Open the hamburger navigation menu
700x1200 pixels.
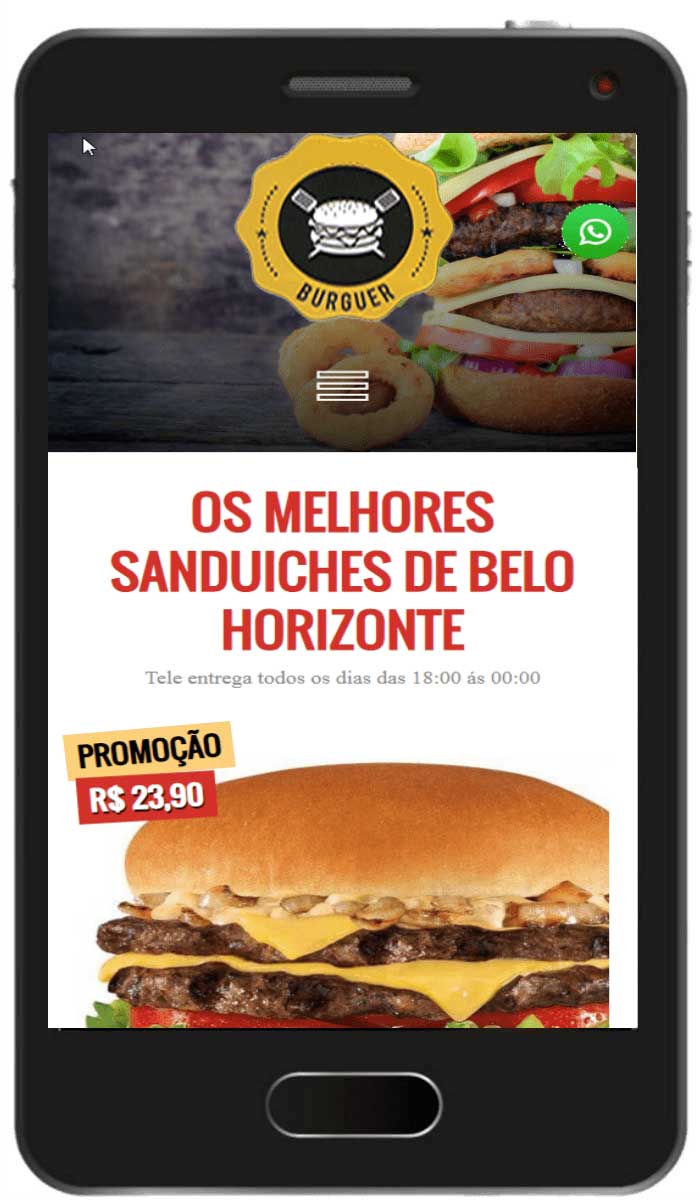coord(342,385)
